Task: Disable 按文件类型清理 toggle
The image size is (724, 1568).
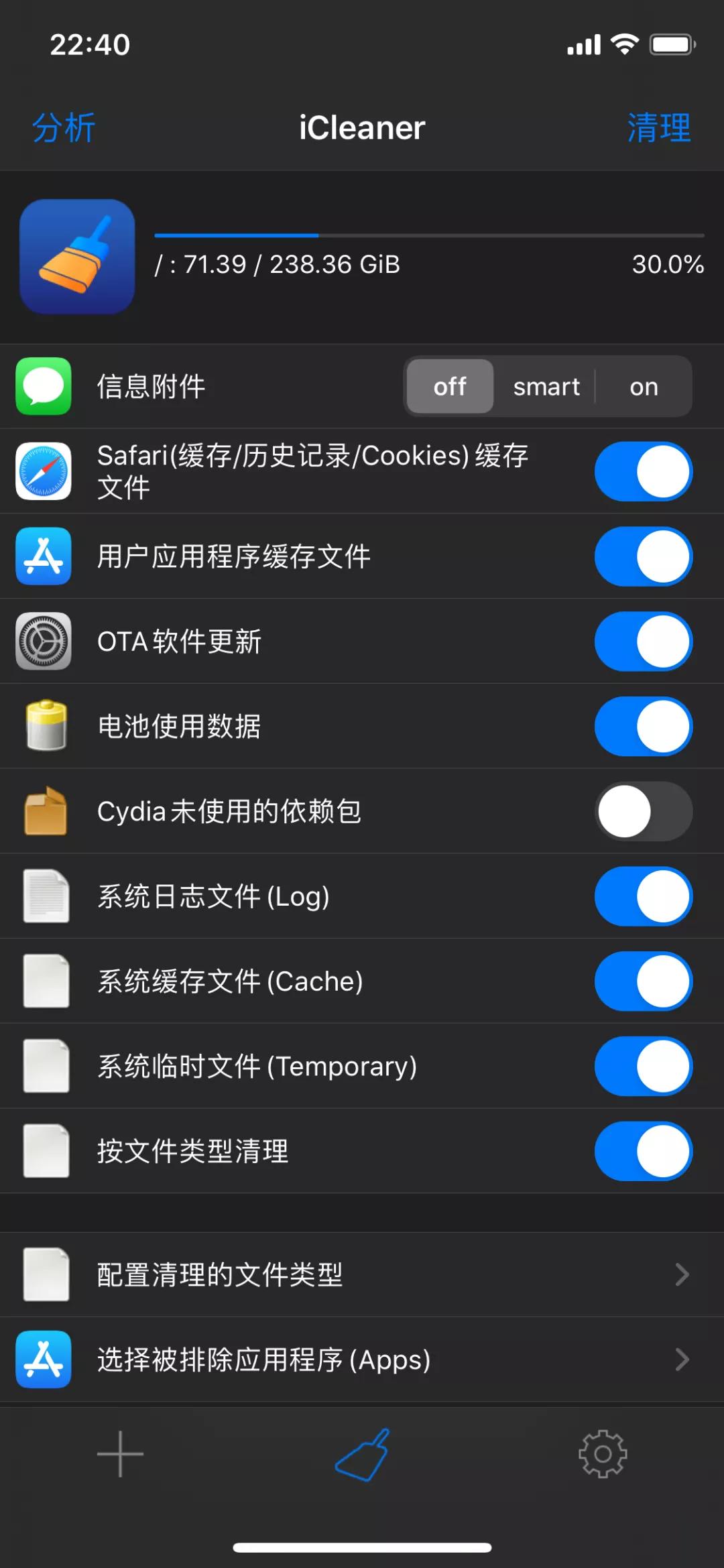Action: (x=642, y=1152)
